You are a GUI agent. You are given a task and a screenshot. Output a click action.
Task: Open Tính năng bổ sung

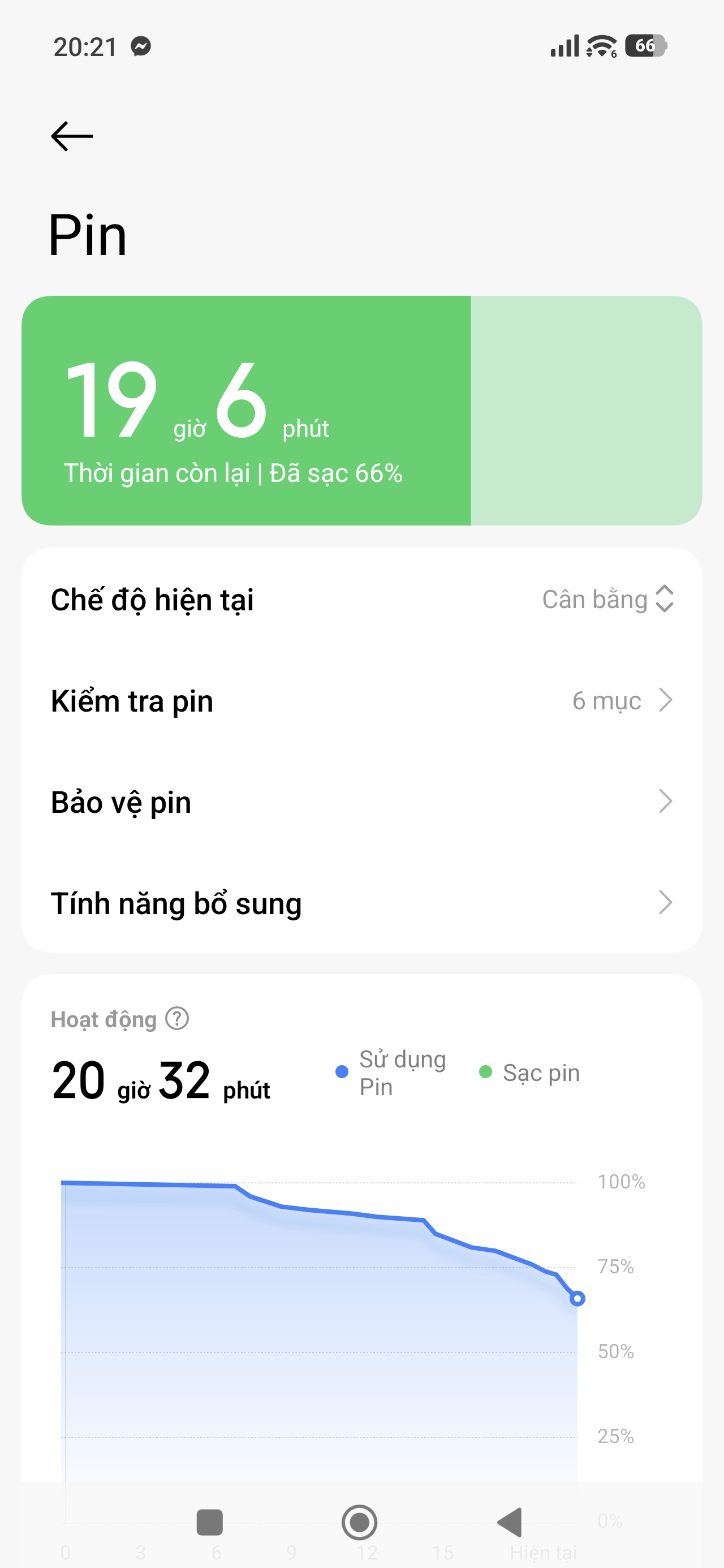click(x=361, y=903)
